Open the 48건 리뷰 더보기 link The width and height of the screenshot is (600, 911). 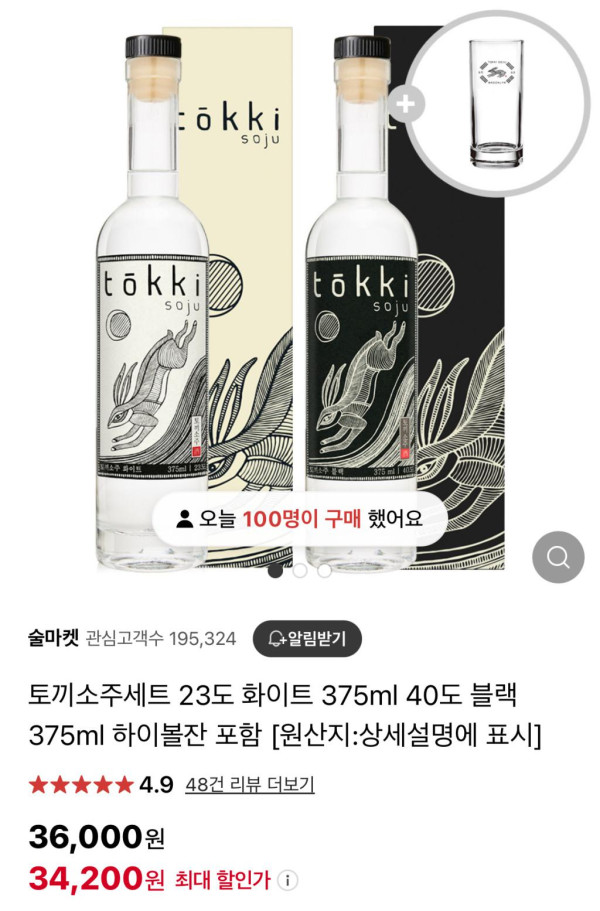point(250,784)
